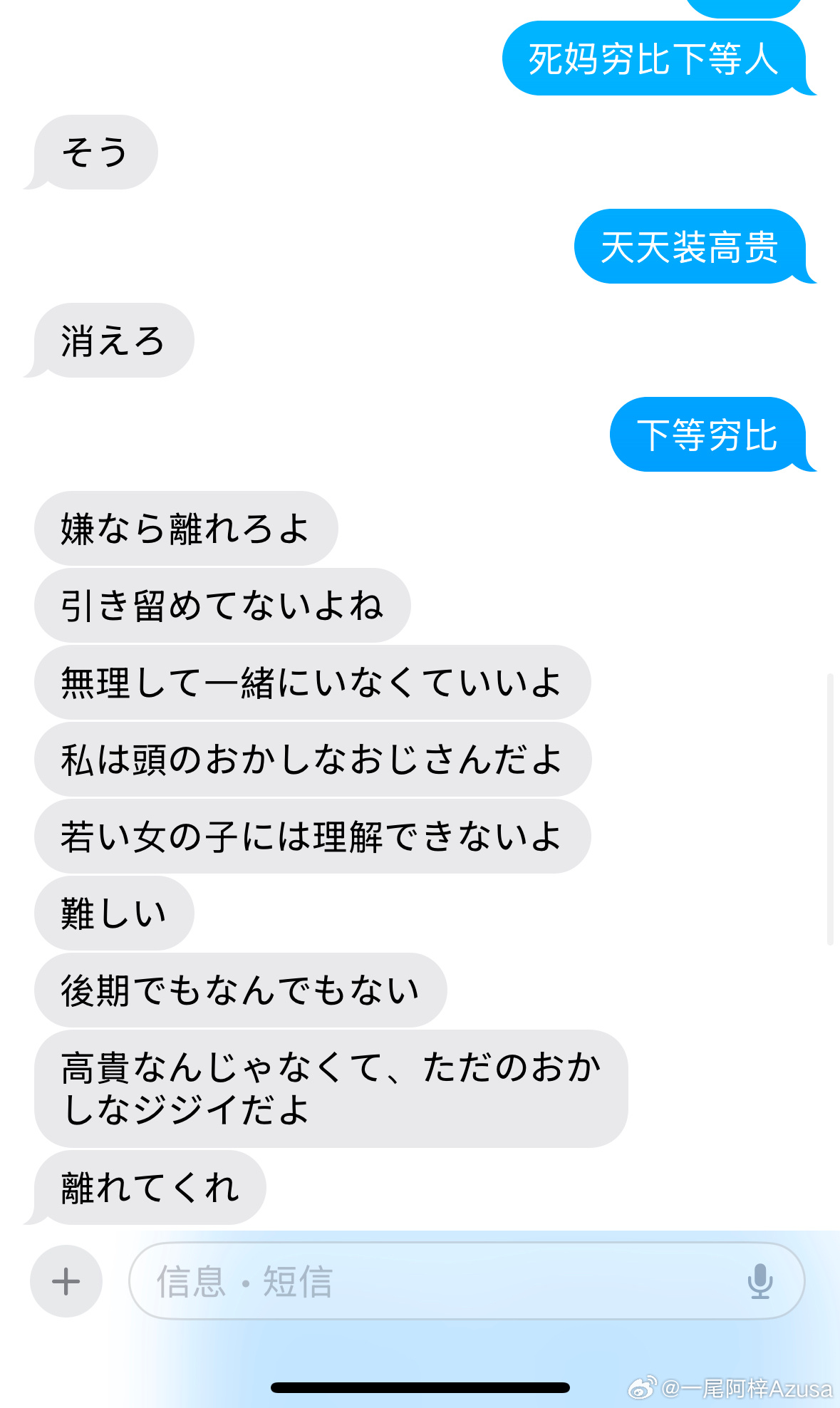Start voice dictation with the microphone
Screen dimensions: 840x1408
point(759,1281)
